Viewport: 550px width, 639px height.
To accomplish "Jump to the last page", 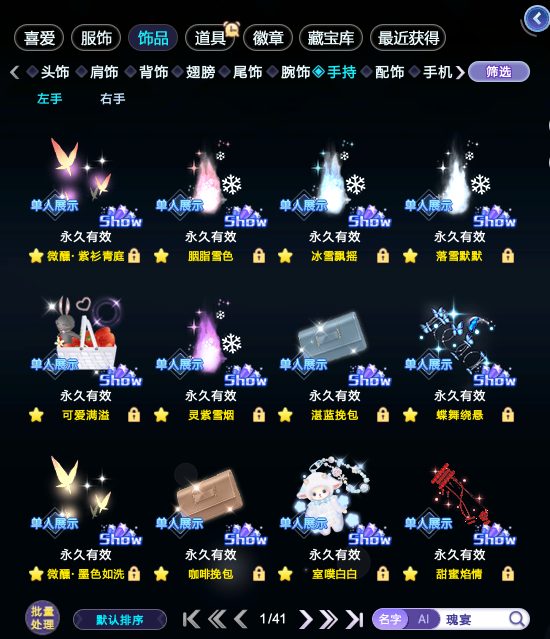I will pos(355,619).
